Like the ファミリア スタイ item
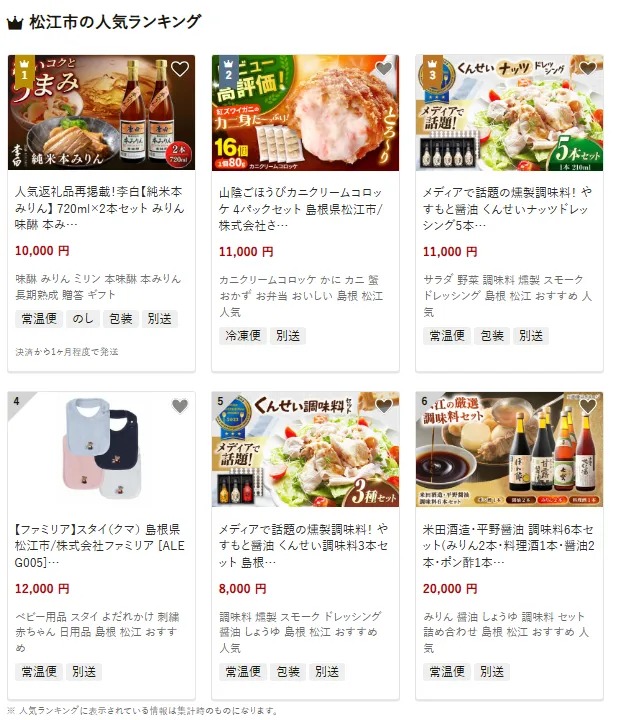624x720 pixels. click(180, 406)
